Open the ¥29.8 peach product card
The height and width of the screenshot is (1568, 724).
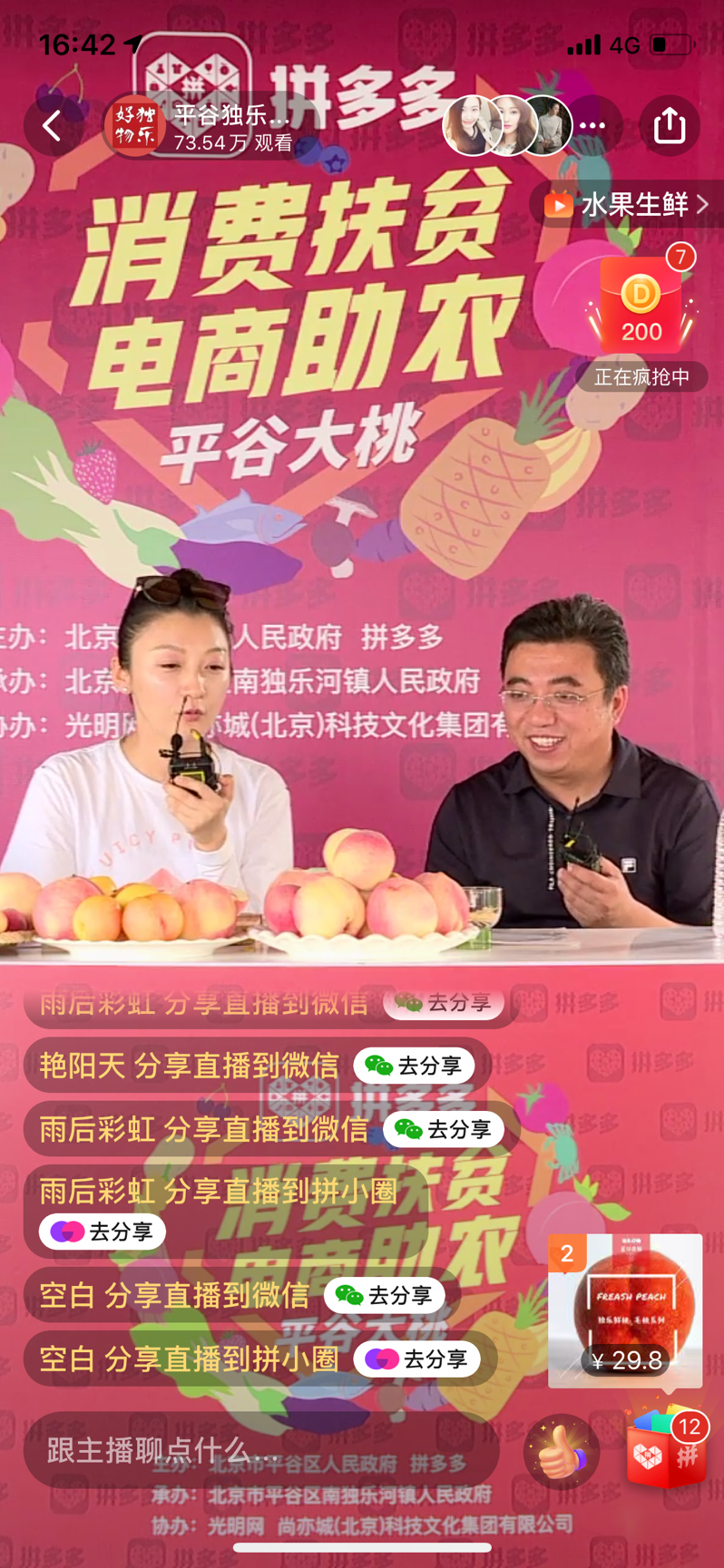[x=624, y=1310]
